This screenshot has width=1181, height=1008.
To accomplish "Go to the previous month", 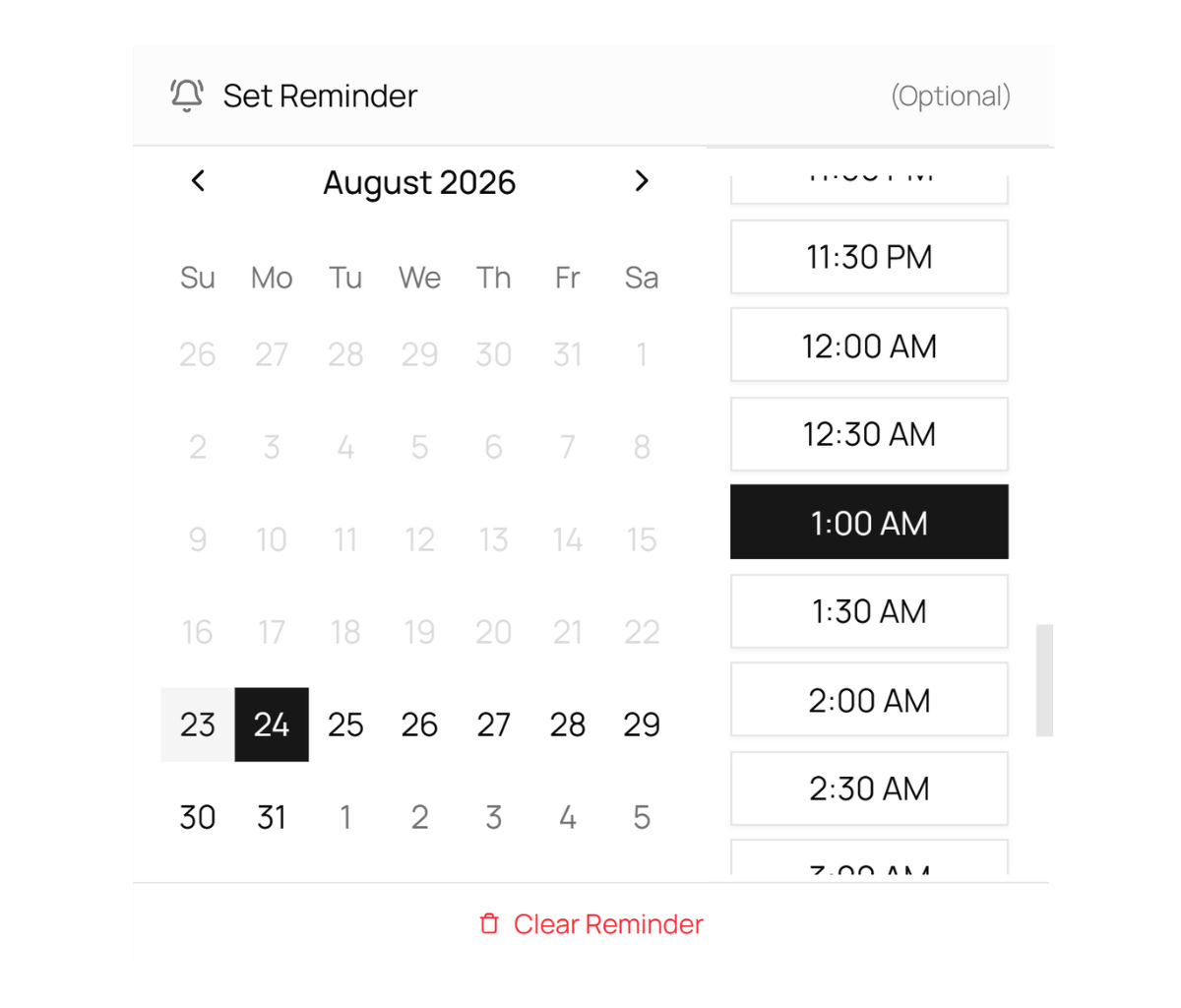I will click(x=198, y=181).
